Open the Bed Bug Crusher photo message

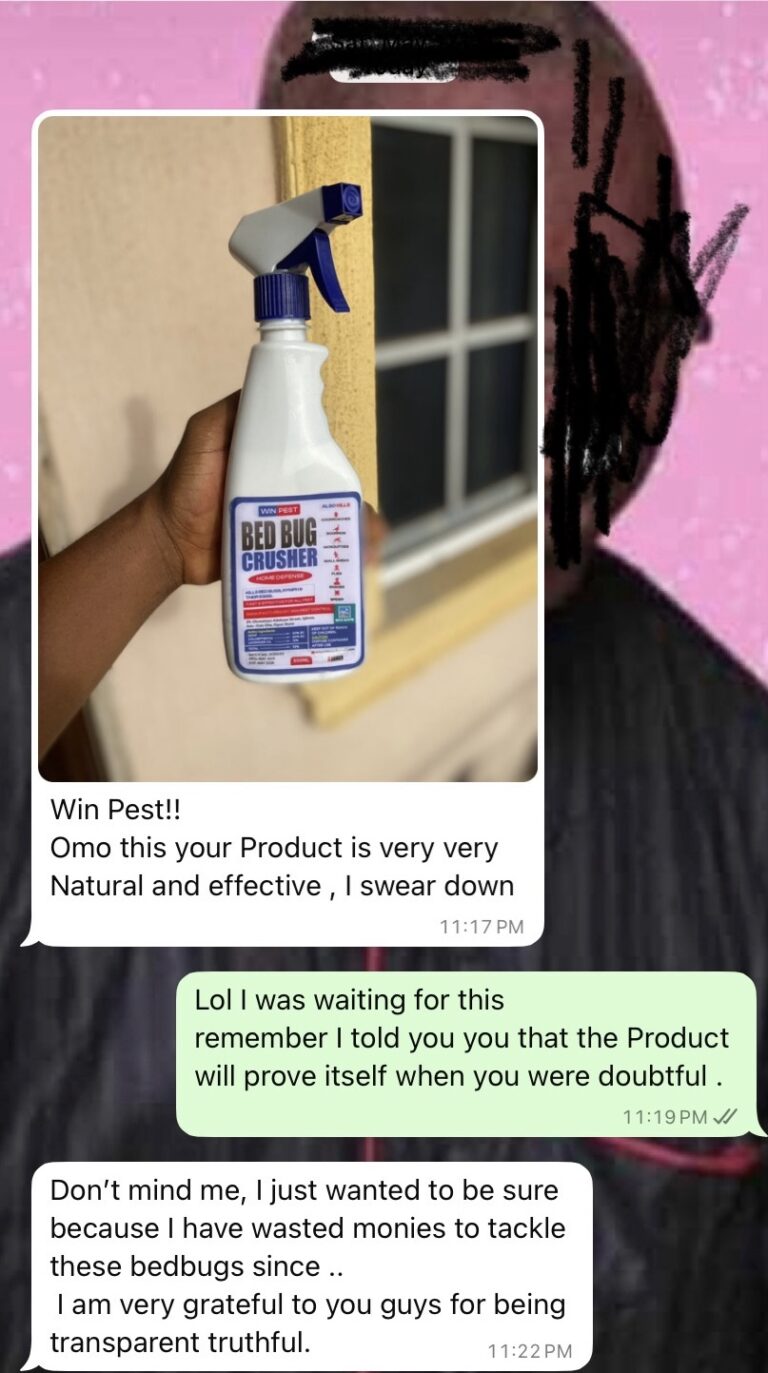point(288,448)
